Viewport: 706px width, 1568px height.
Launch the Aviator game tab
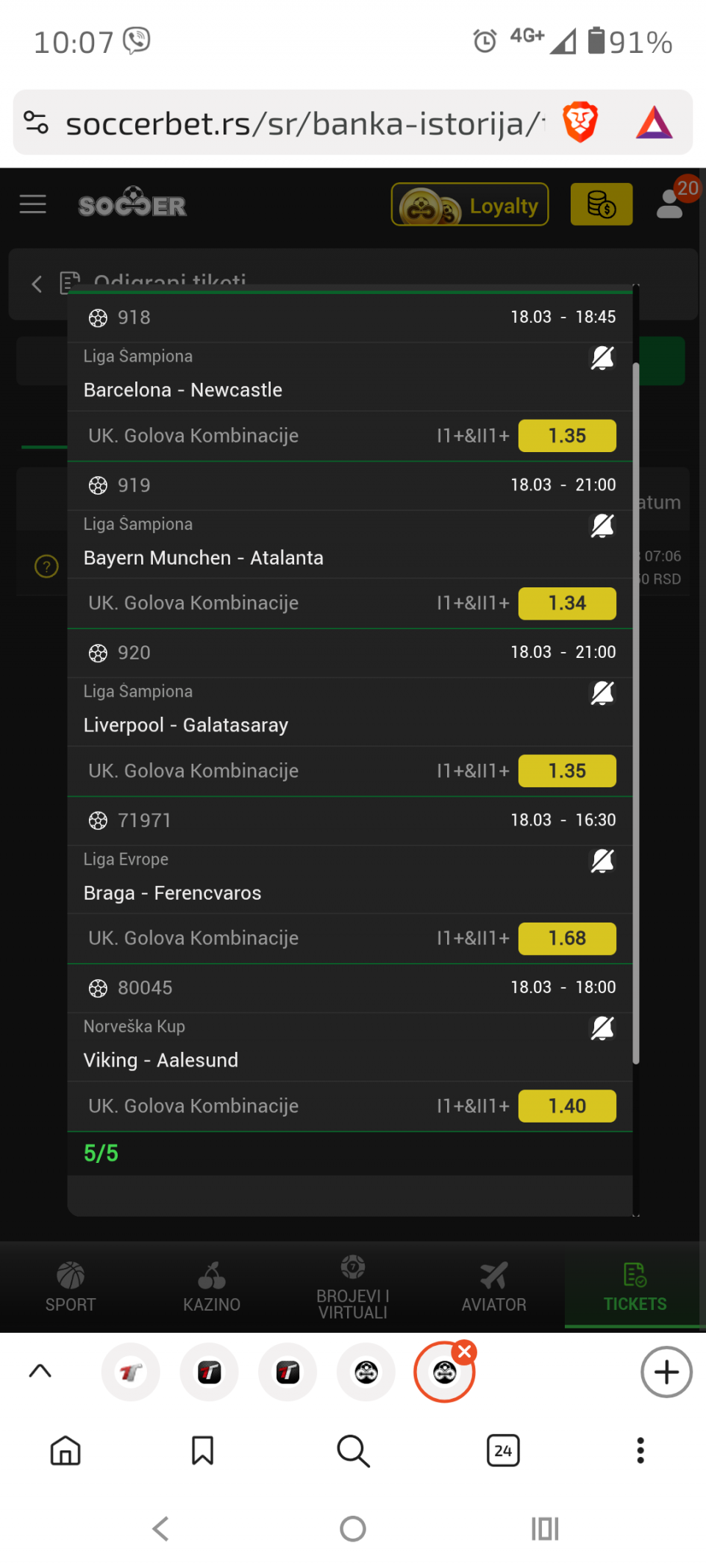[493, 1287]
